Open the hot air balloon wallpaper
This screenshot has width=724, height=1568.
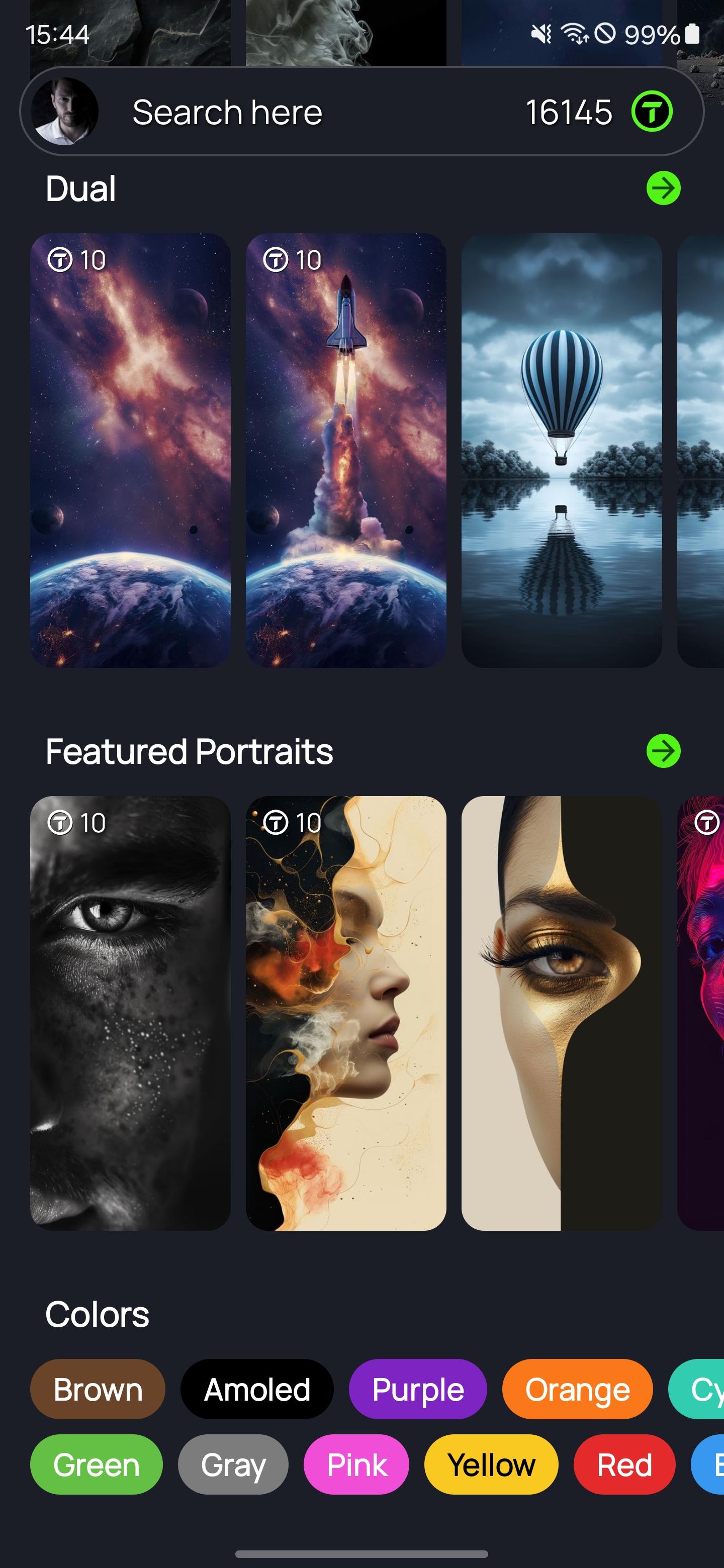tap(562, 450)
